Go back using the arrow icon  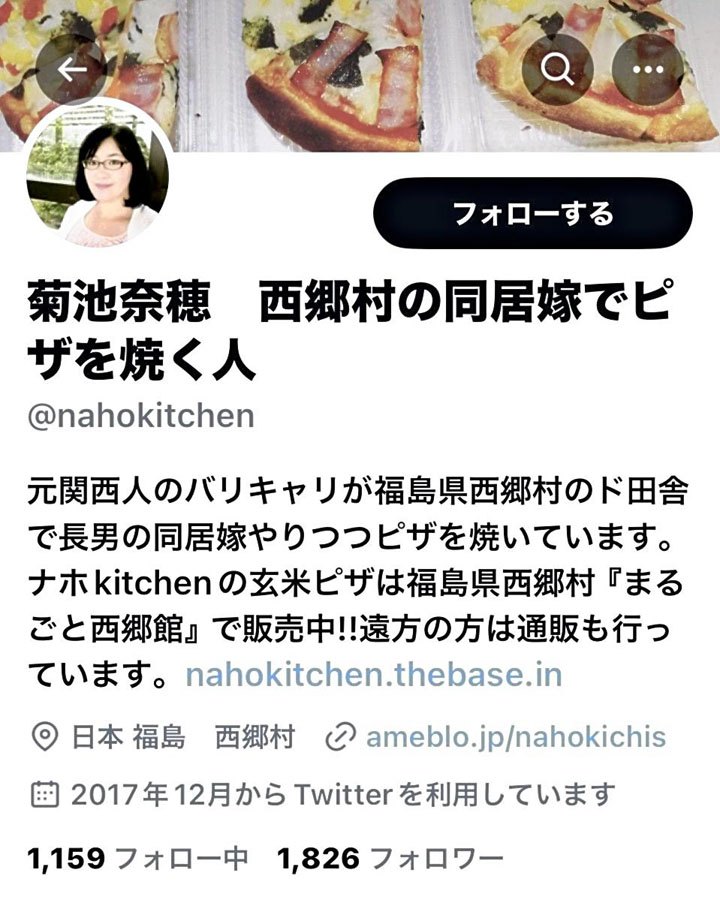(72, 68)
